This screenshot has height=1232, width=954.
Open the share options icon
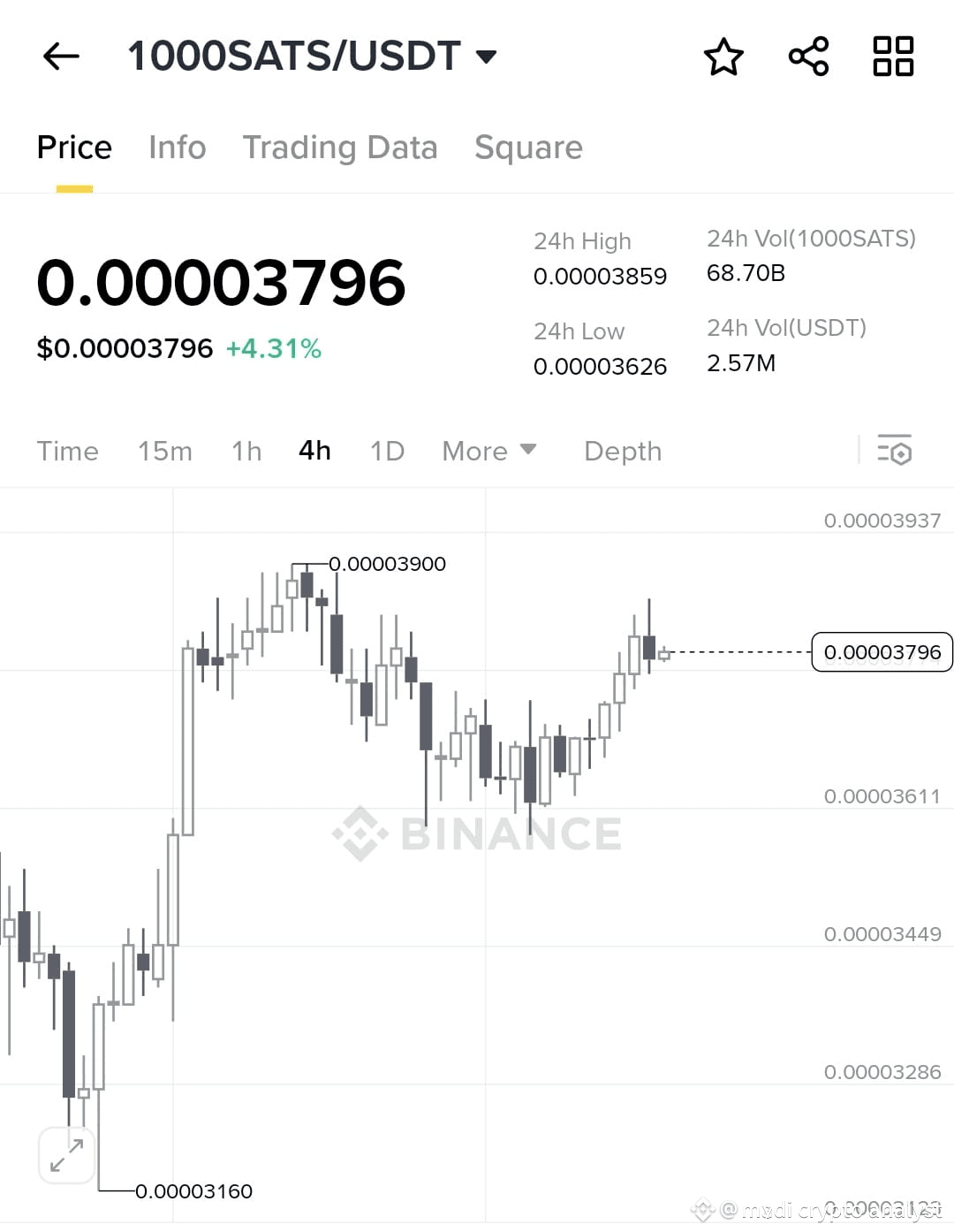tap(807, 56)
